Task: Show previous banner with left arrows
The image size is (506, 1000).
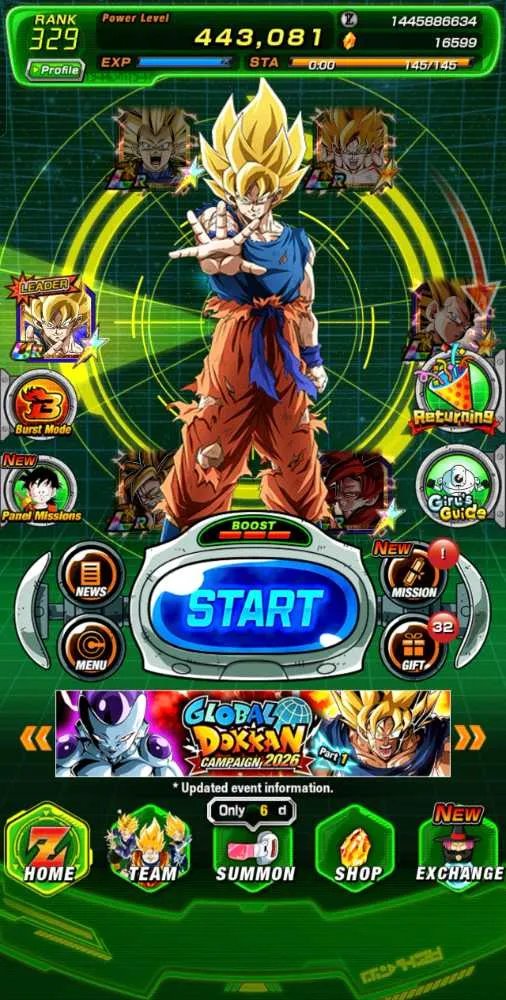Action: coord(36,738)
